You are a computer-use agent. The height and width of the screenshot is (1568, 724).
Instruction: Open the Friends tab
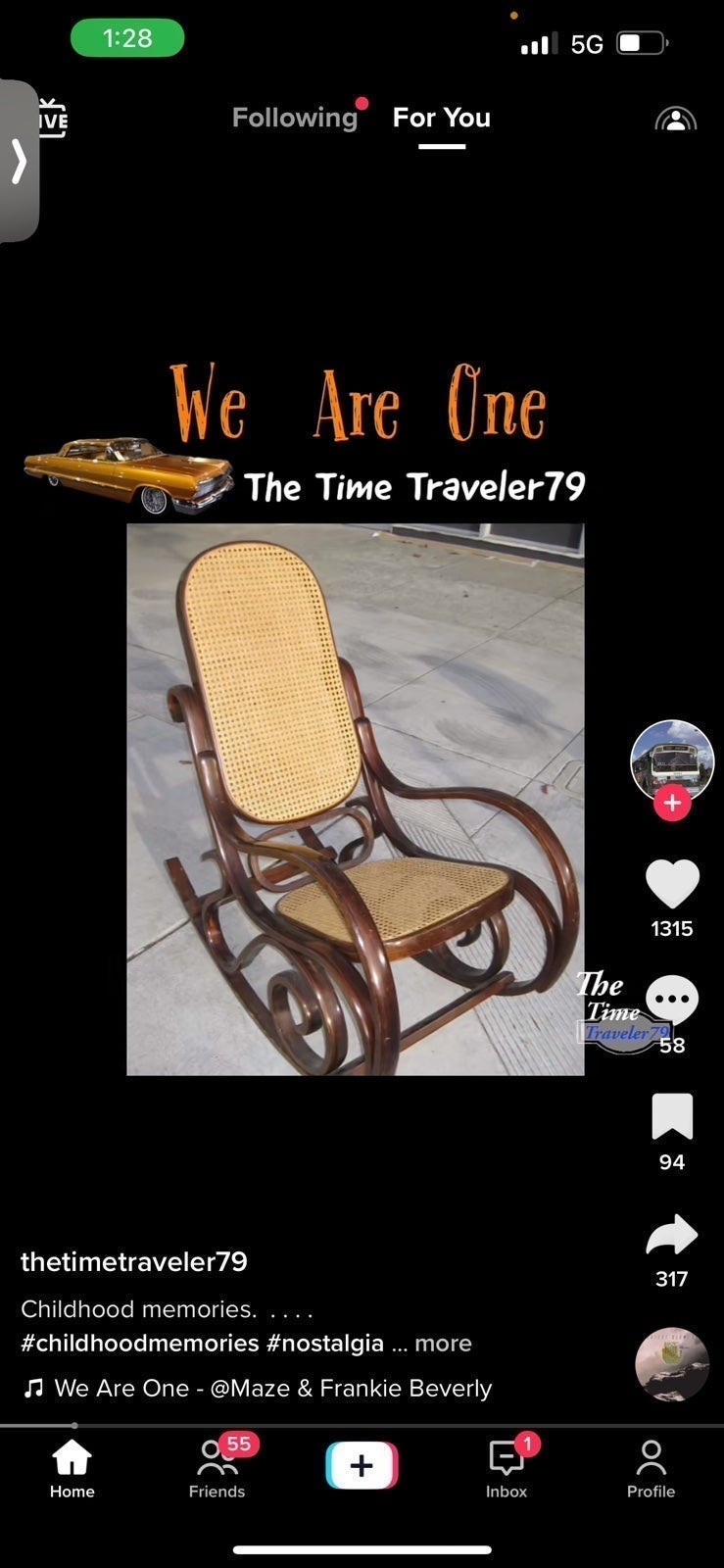coord(217,1469)
